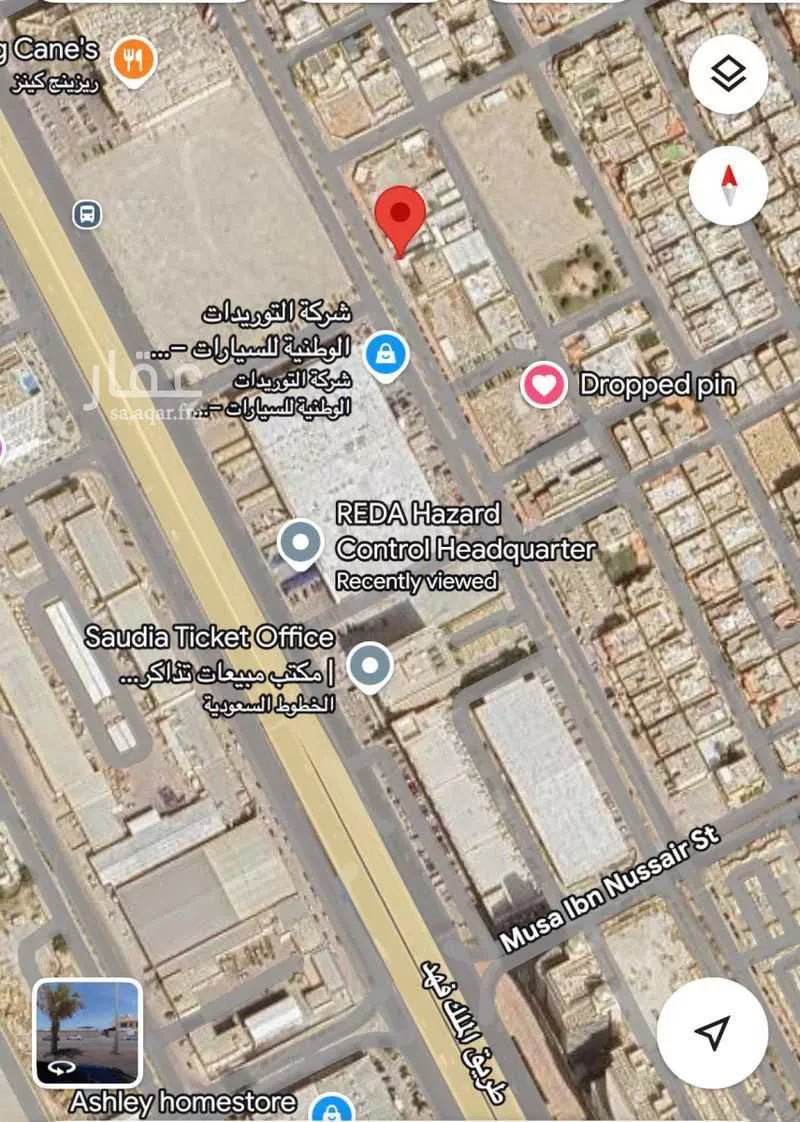Open REDA Hazard Control Headquarter marker
Screen dimensions: 800x1122
(299, 545)
